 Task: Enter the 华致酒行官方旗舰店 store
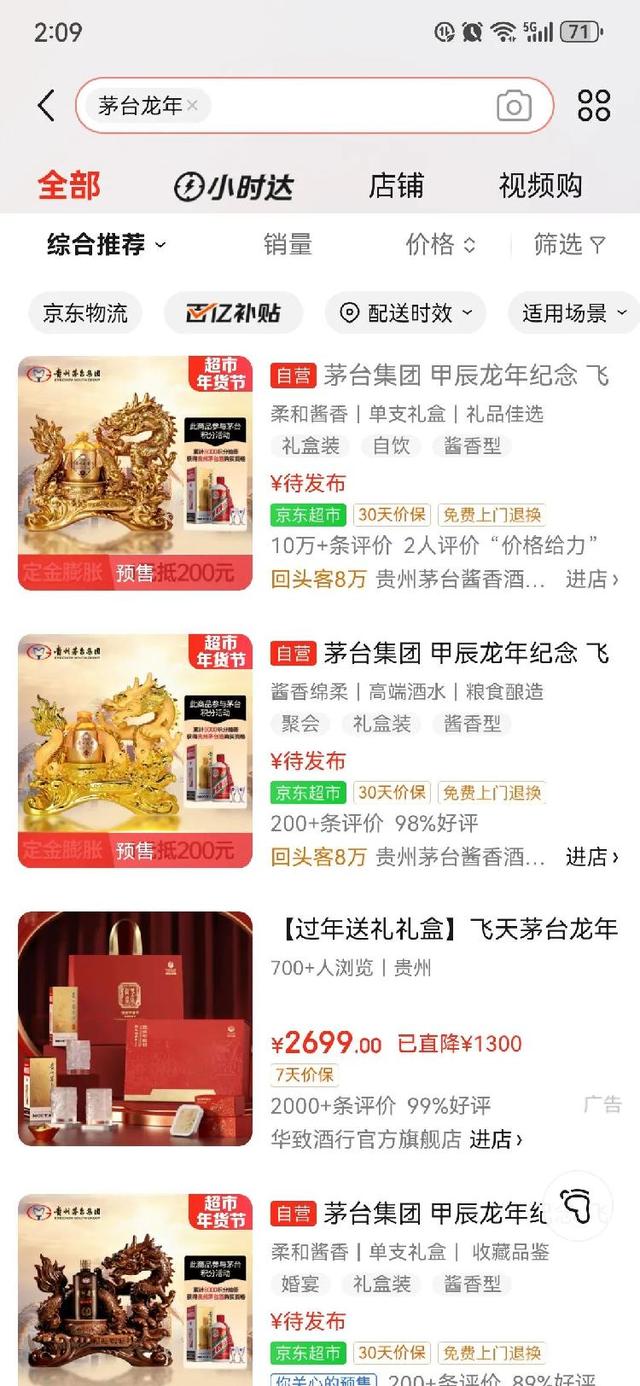click(x=396, y=1139)
